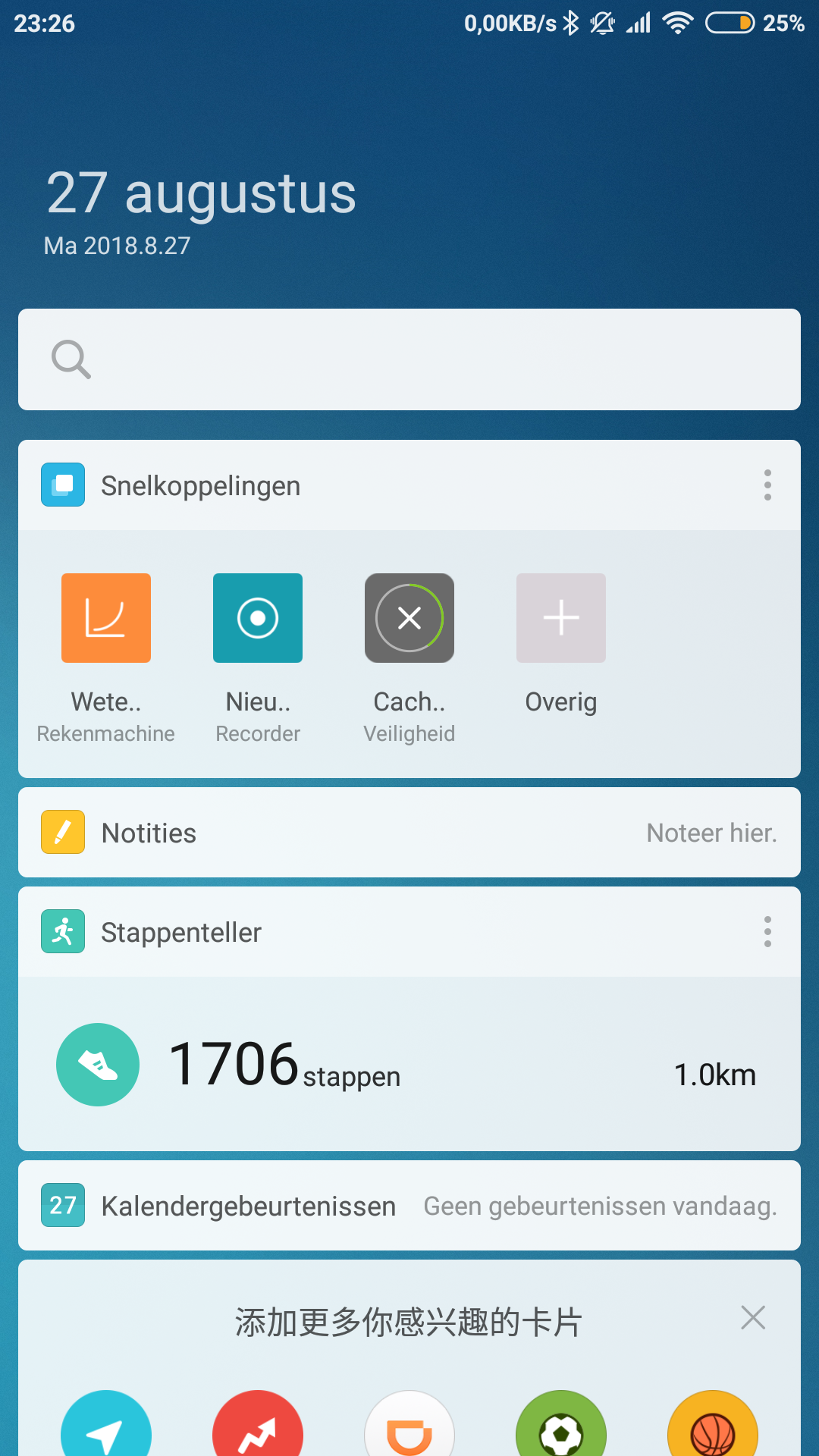The height and width of the screenshot is (1456, 819).
Task: Open Kalendergebeurtenissen card
Action: (x=409, y=1206)
